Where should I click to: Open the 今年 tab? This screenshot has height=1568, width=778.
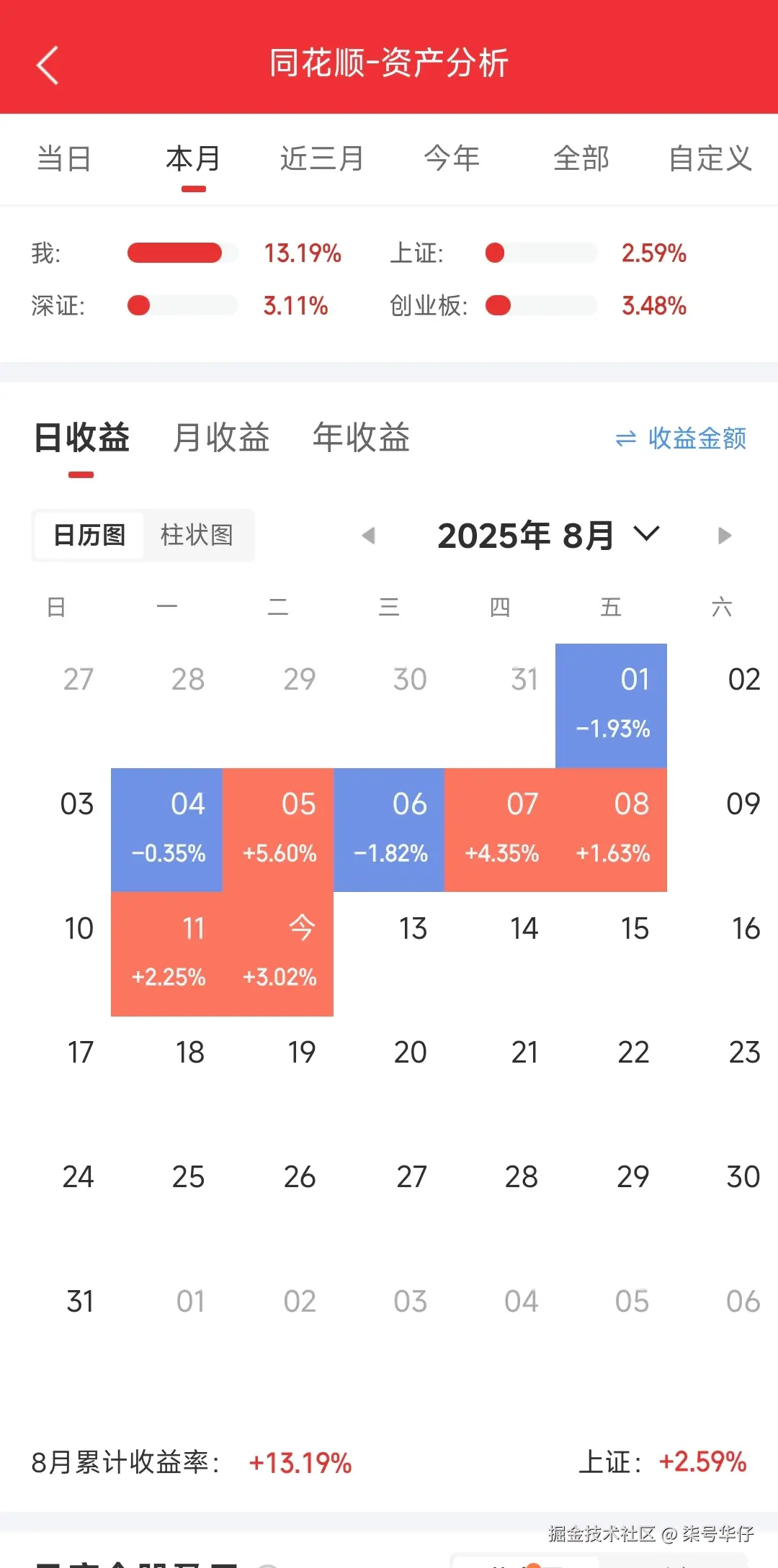[x=452, y=158]
